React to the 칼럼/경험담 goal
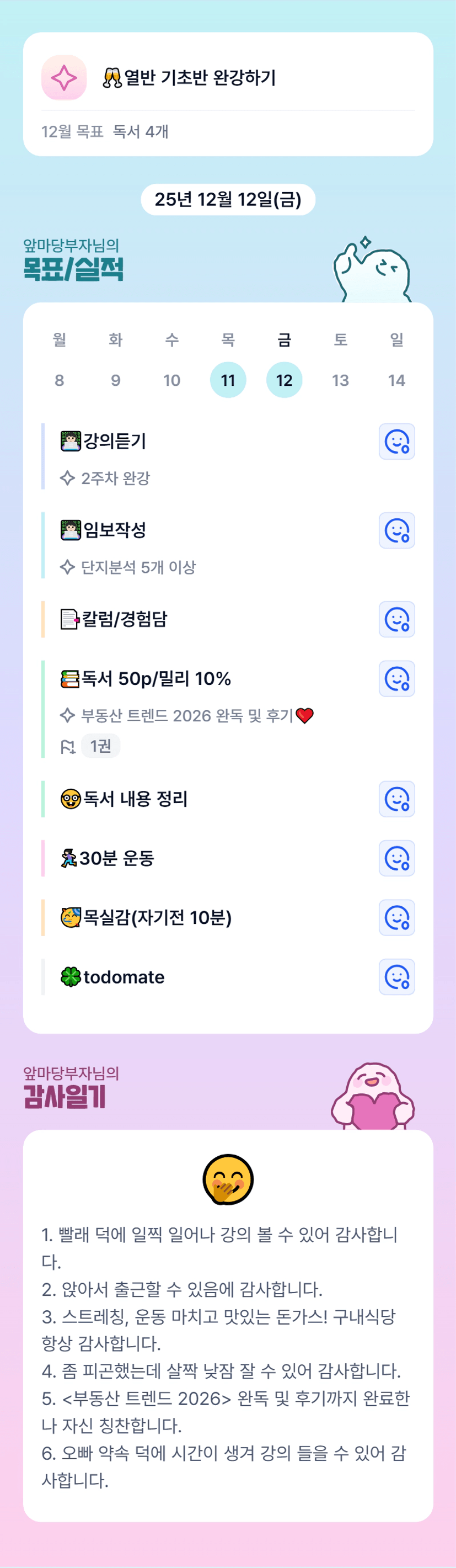 point(396,619)
